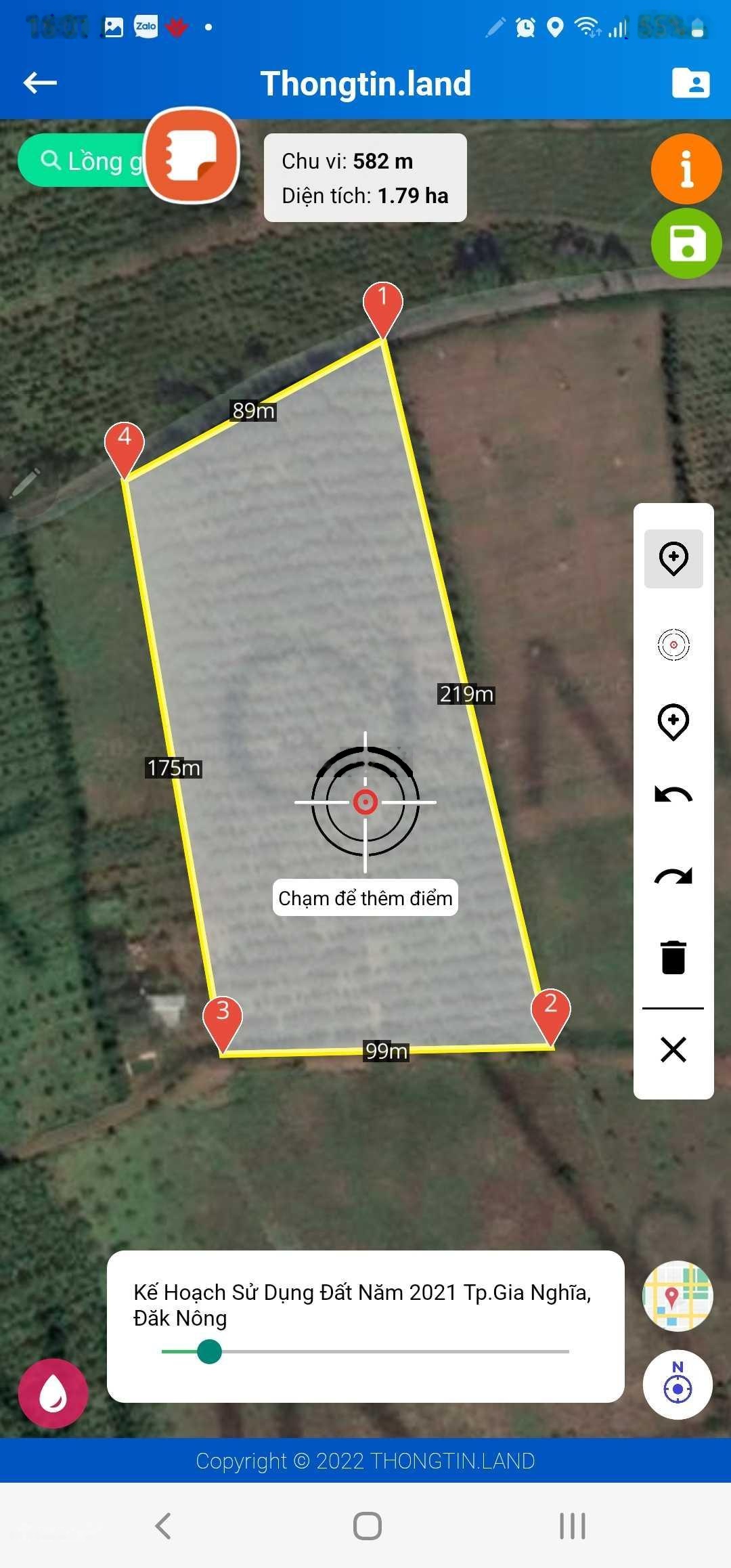The height and width of the screenshot is (1568, 731).
Task: Go to the home screen from the navigation bar
Action: (x=367, y=1526)
